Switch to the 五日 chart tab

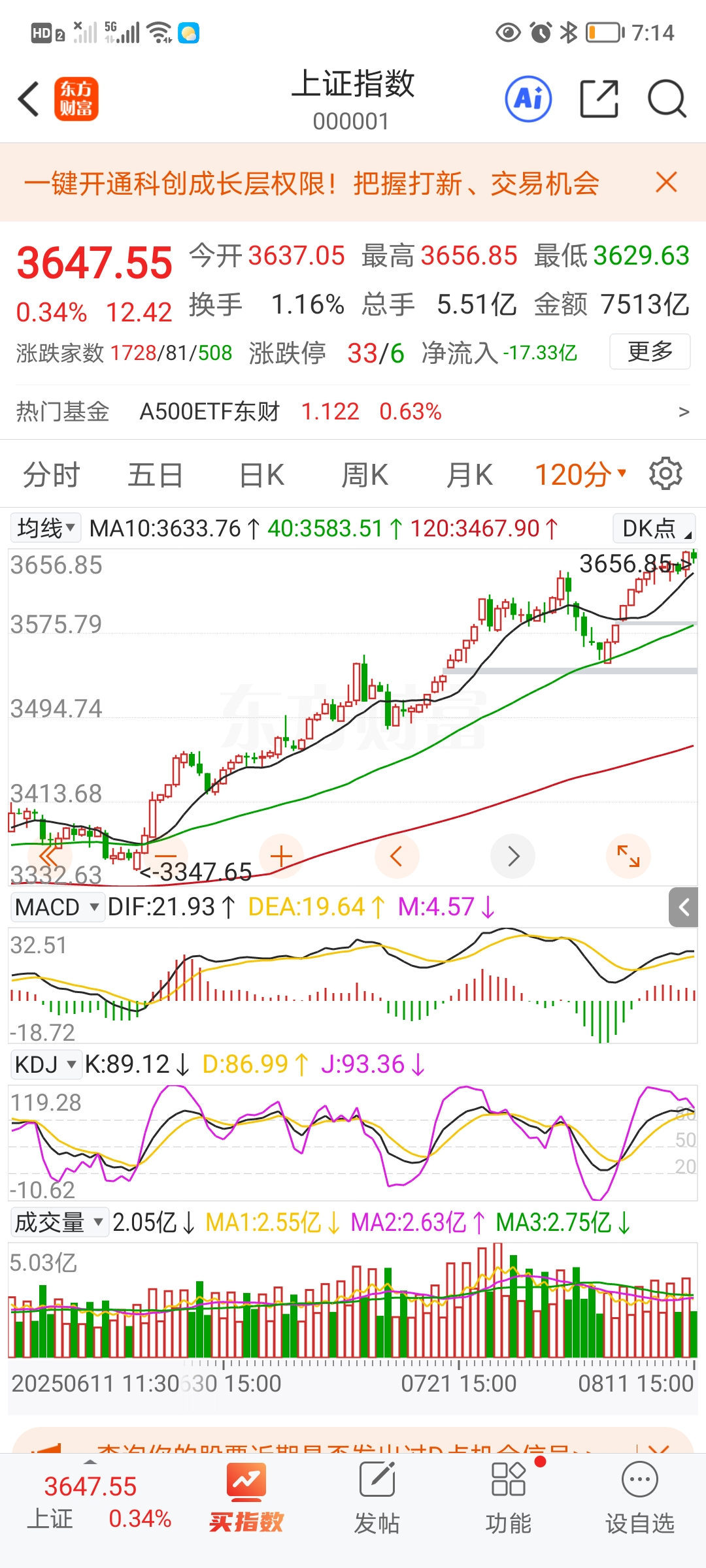point(155,475)
